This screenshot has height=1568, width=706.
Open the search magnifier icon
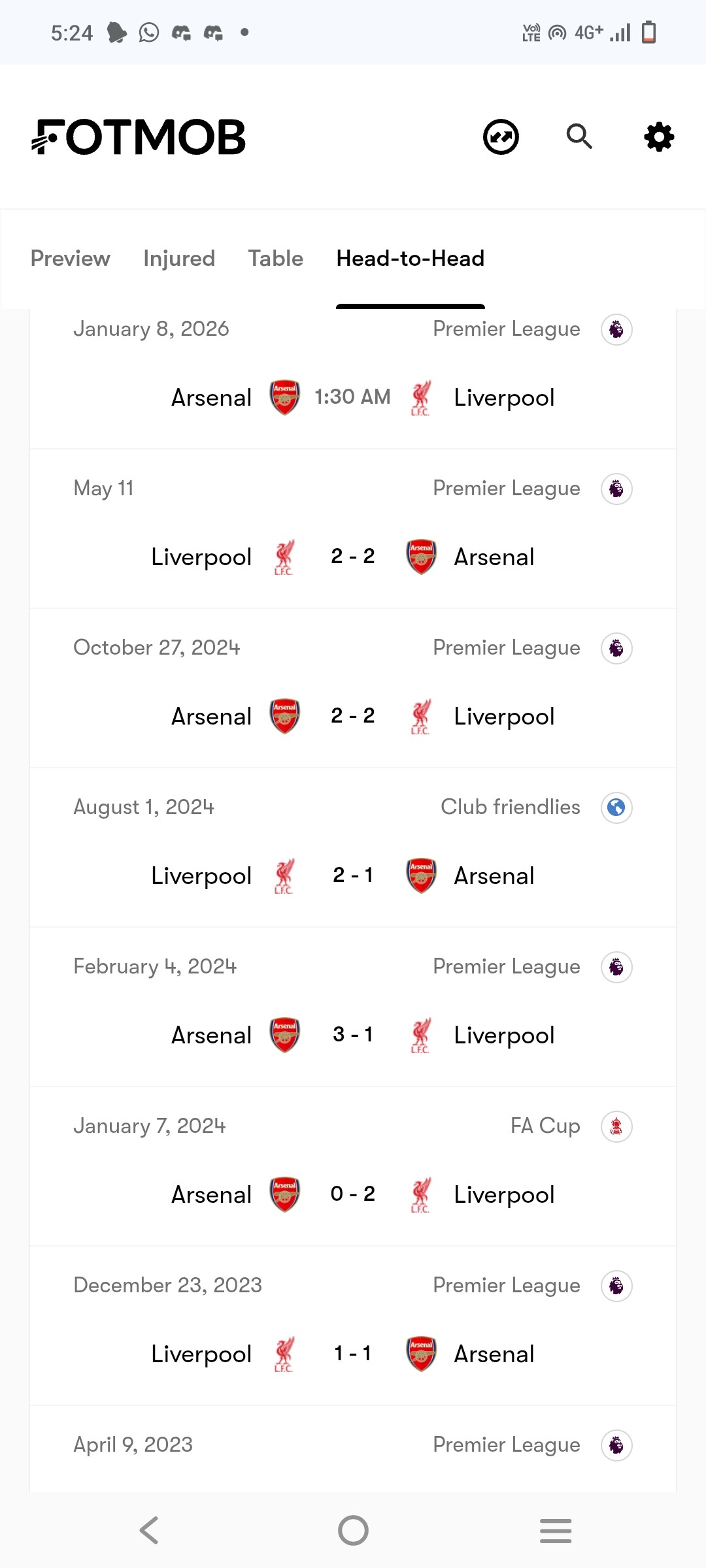click(579, 137)
